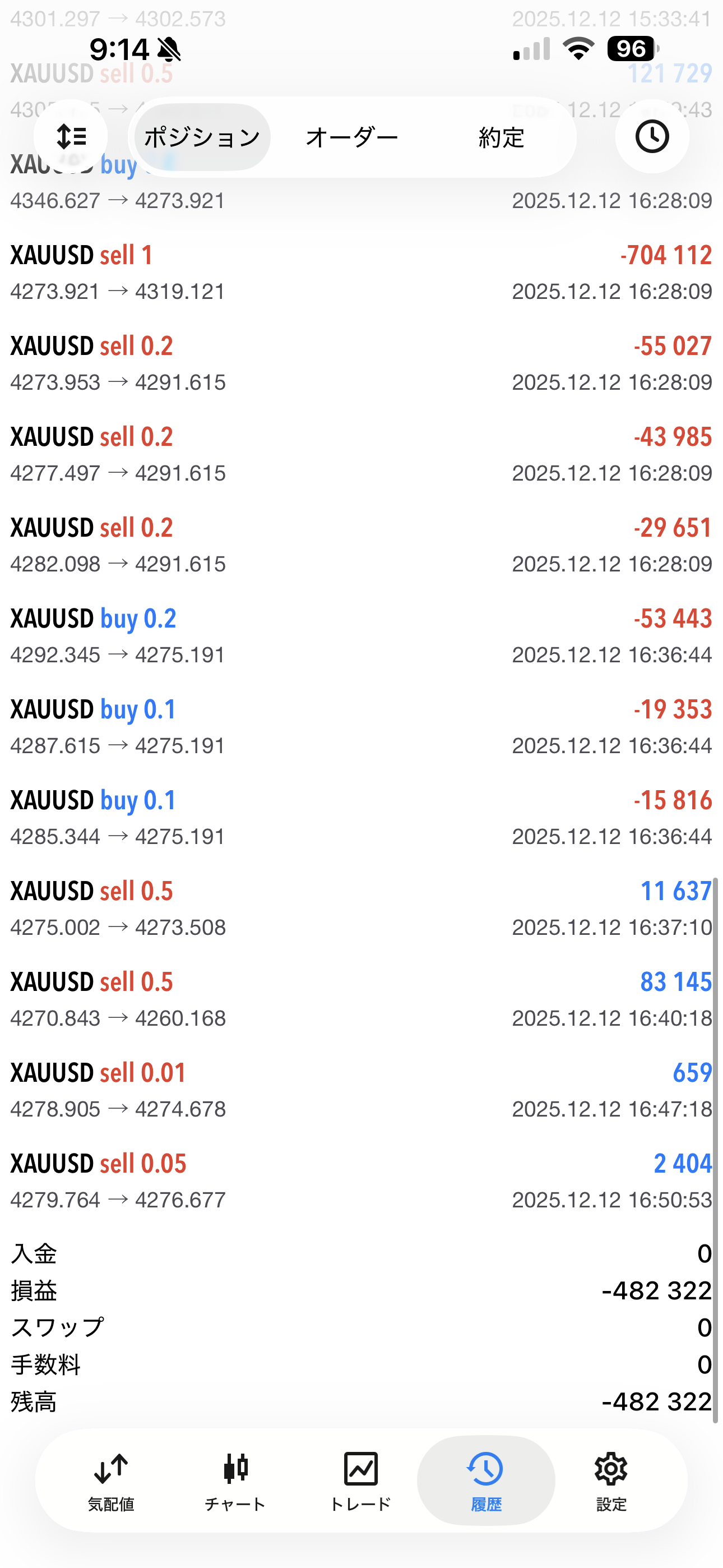Expand the XAUUSD sell 1 trade with -704 112
This screenshot has width=723, height=1568.
[x=361, y=273]
